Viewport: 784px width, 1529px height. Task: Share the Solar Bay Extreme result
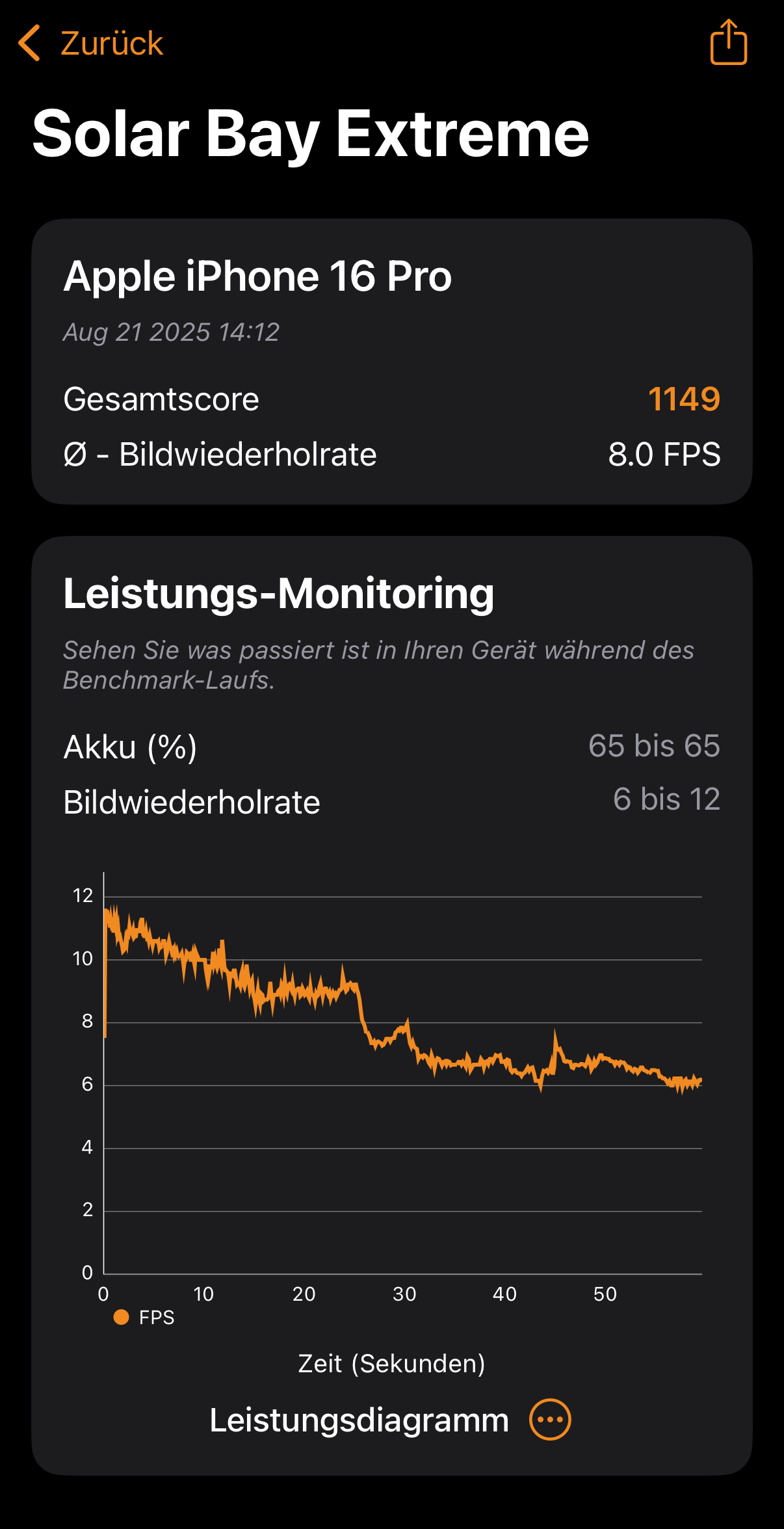[x=728, y=43]
